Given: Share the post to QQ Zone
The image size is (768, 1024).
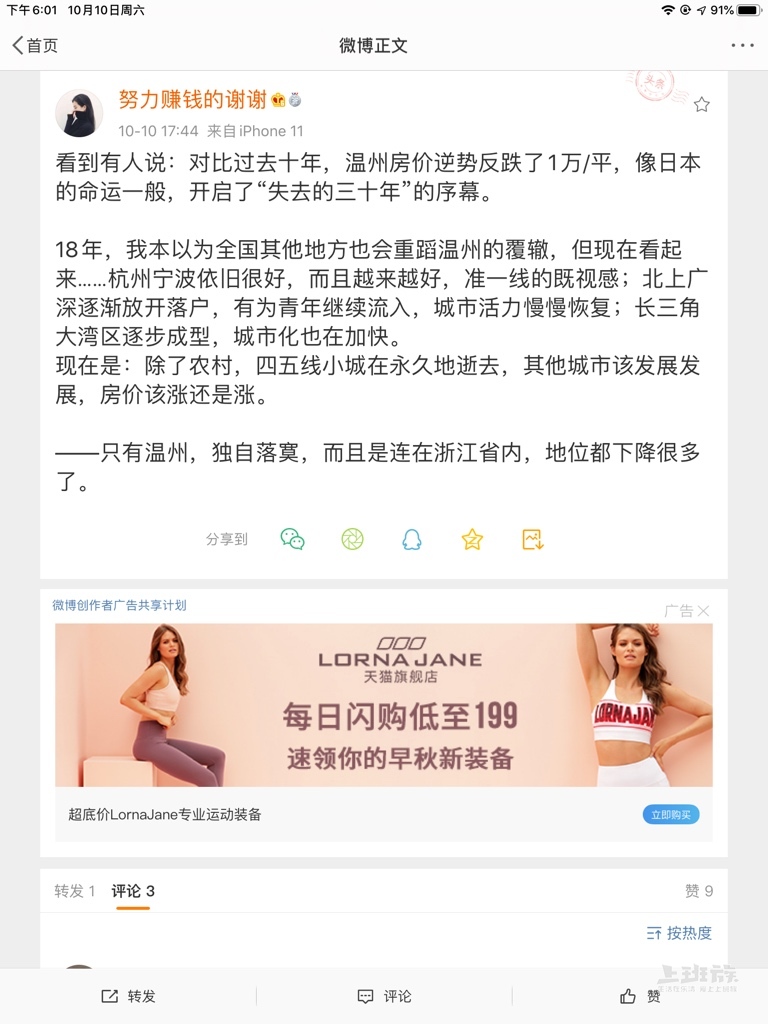Looking at the screenshot, I should pyautogui.click(x=472, y=539).
